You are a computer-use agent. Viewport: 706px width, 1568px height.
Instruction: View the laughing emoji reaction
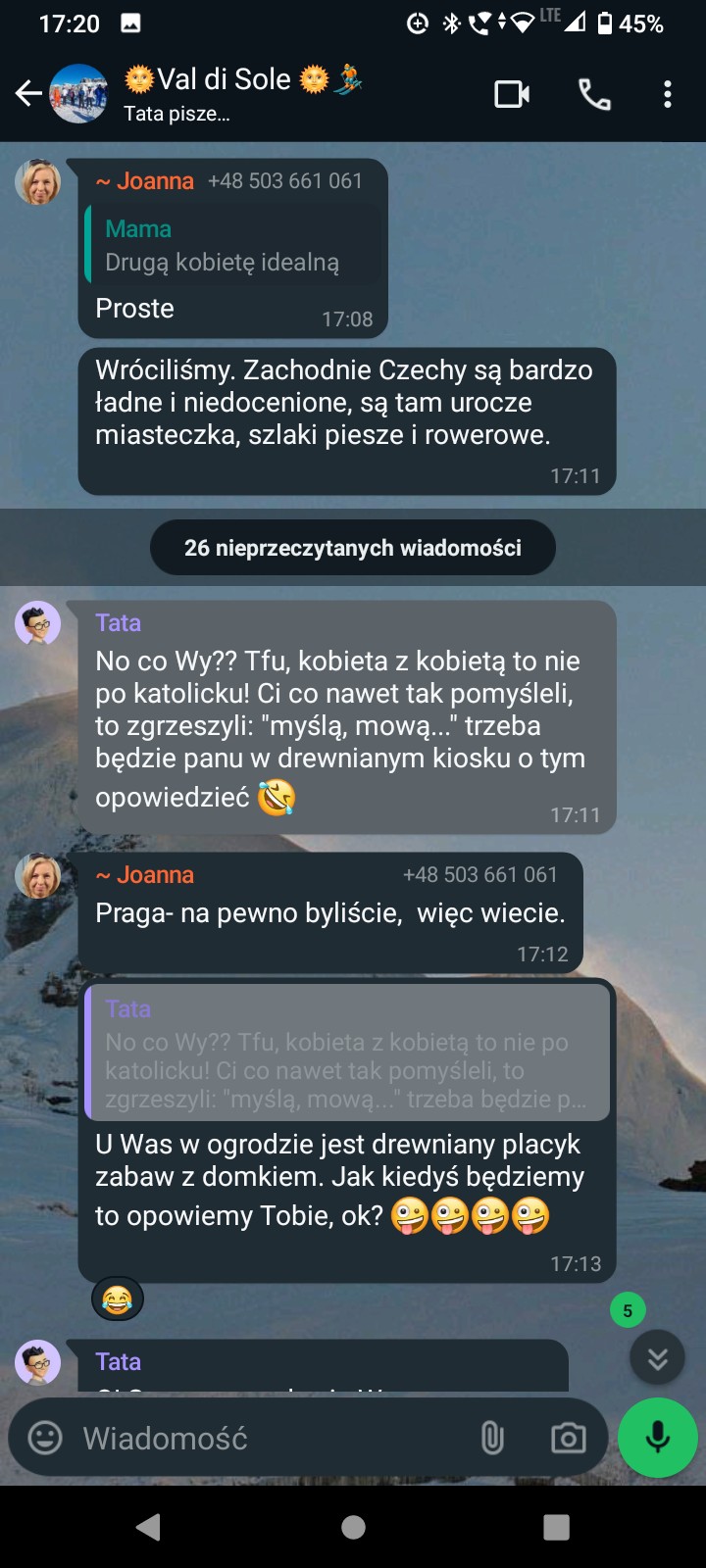[118, 1300]
